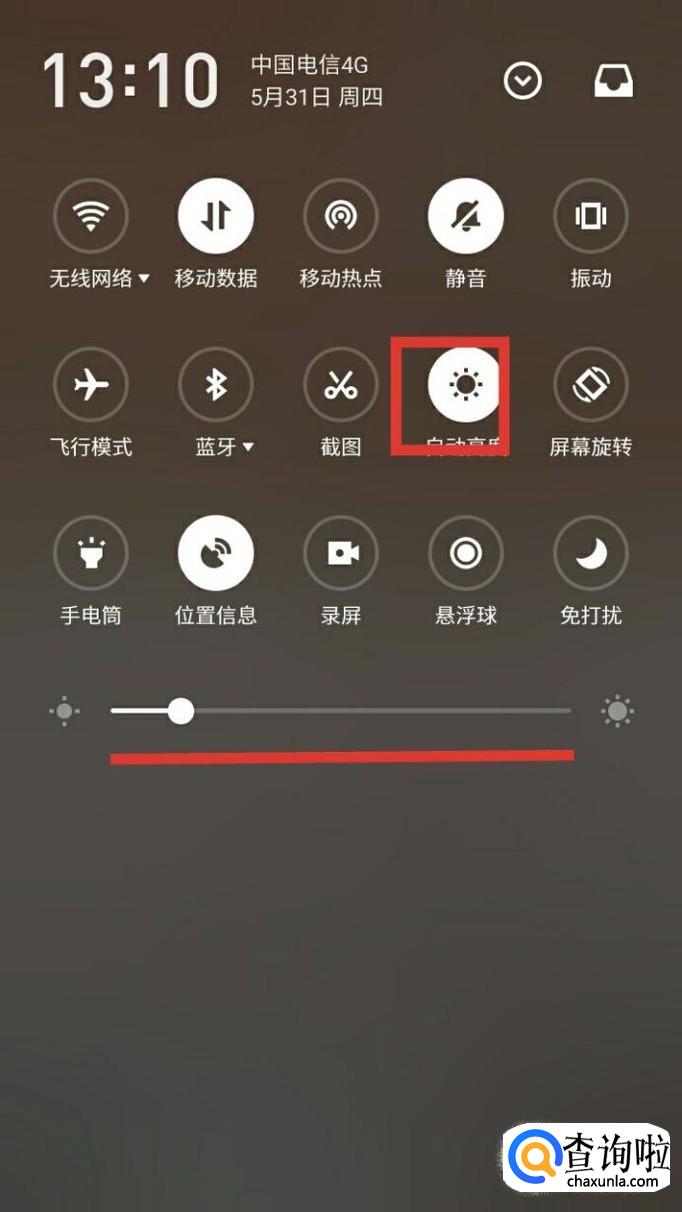
Task: Toggle the 无线网络 Wi-Fi switch
Action: 91,216
